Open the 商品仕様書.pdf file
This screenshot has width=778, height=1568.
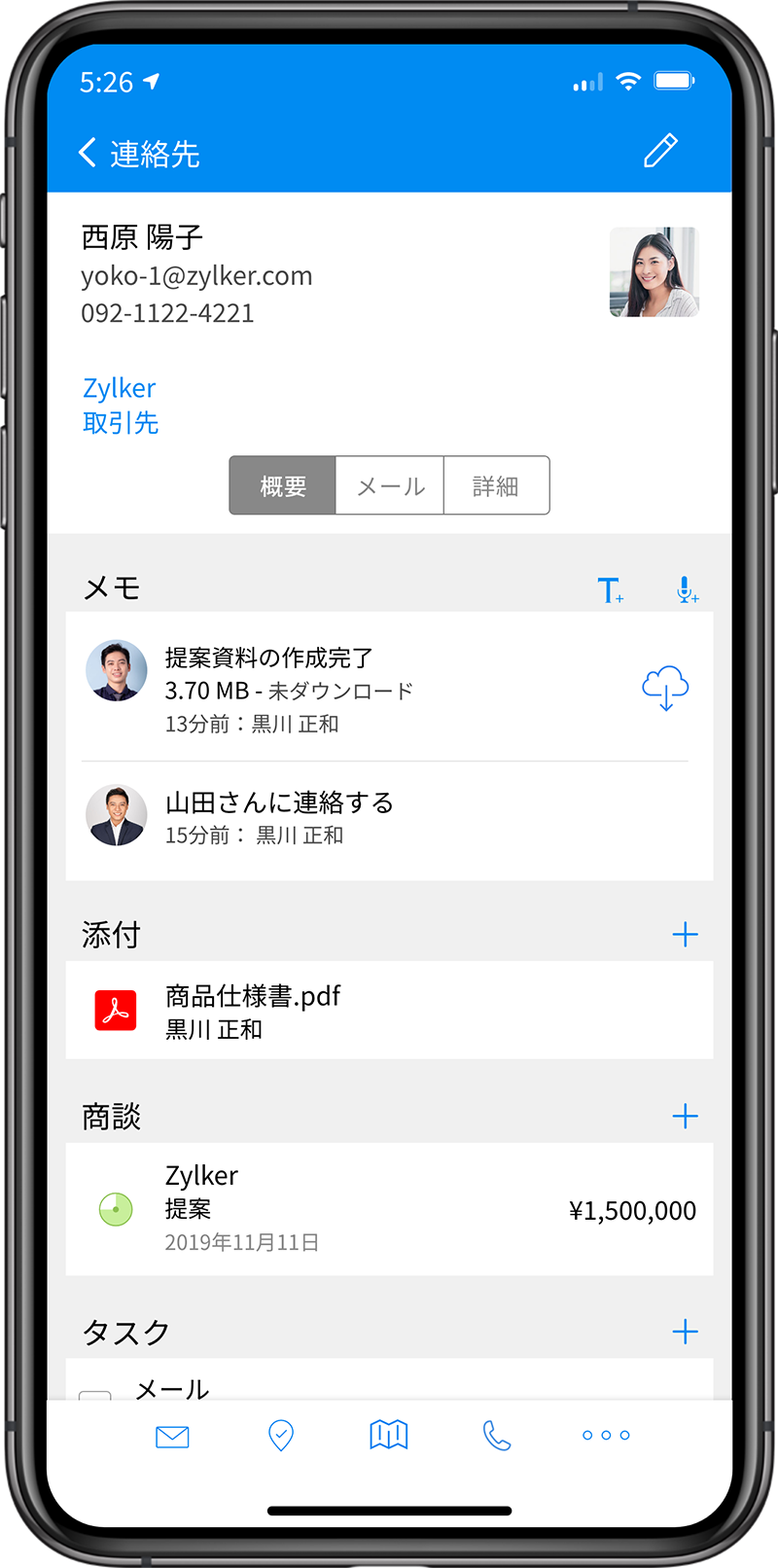coord(253,1010)
